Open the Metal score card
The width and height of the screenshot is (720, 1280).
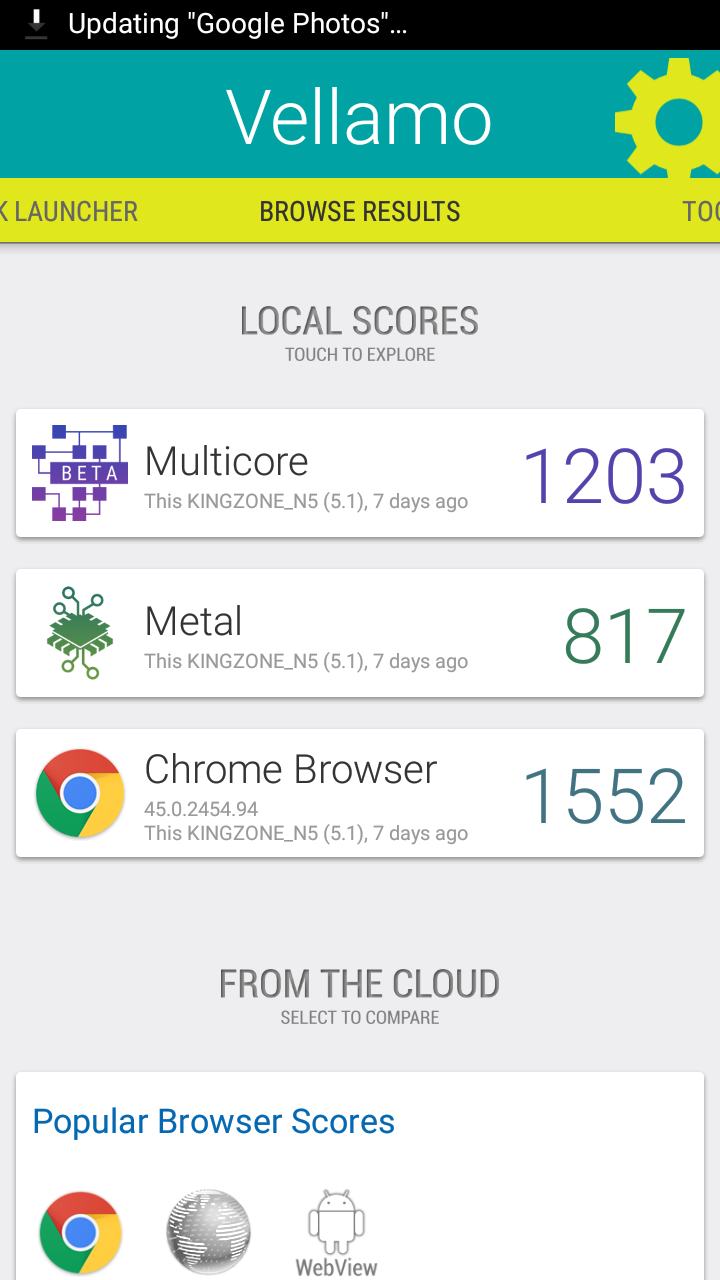pos(360,633)
